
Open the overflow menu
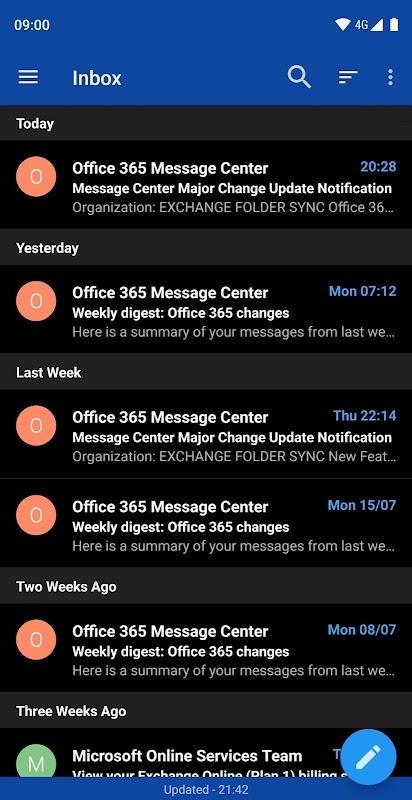coord(390,78)
